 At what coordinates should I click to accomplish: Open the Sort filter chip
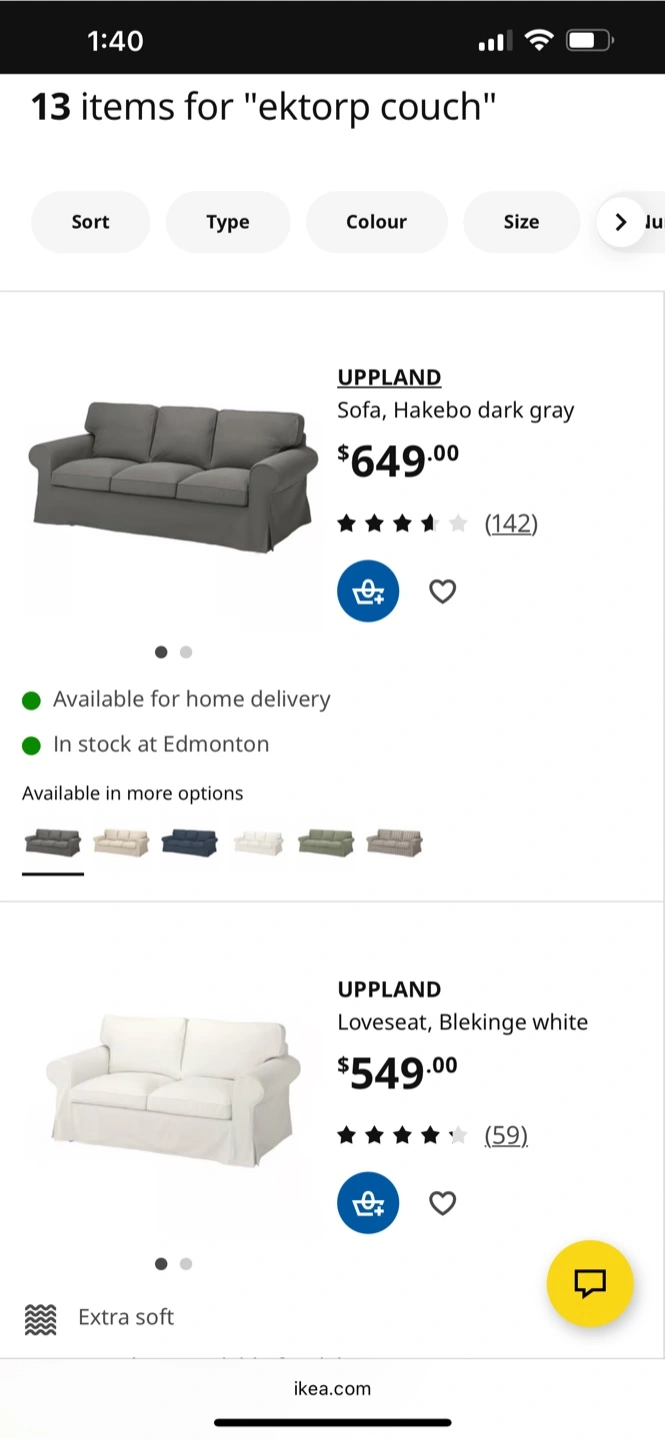click(90, 222)
